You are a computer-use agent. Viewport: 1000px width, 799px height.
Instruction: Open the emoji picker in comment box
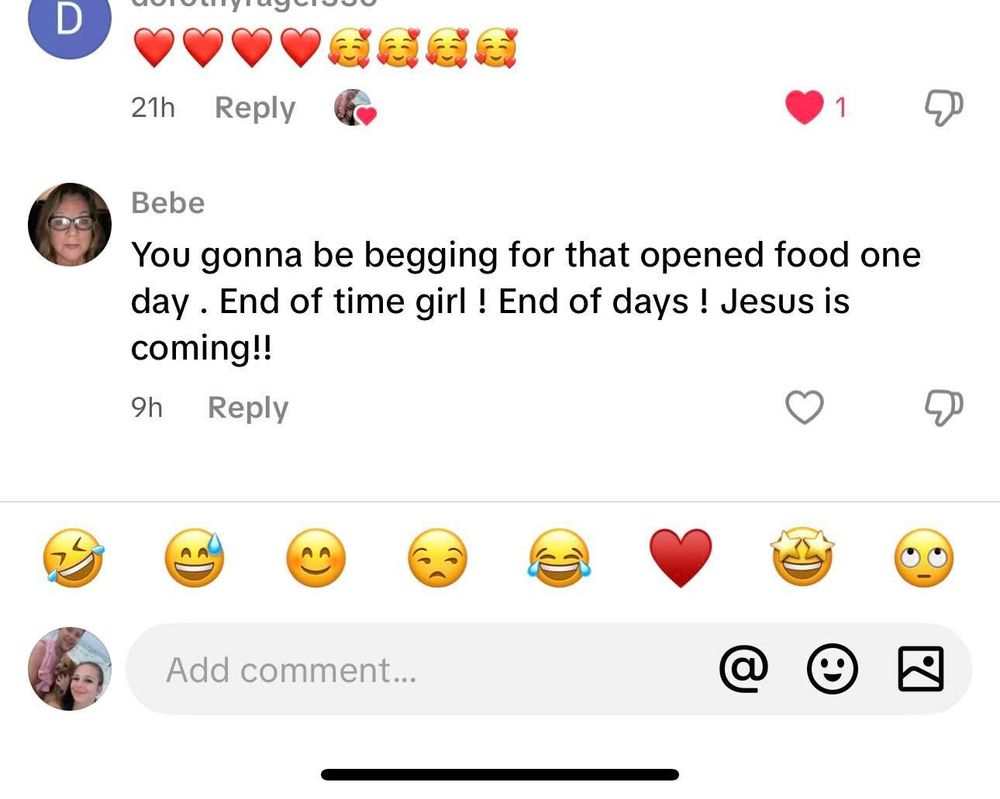click(832, 668)
